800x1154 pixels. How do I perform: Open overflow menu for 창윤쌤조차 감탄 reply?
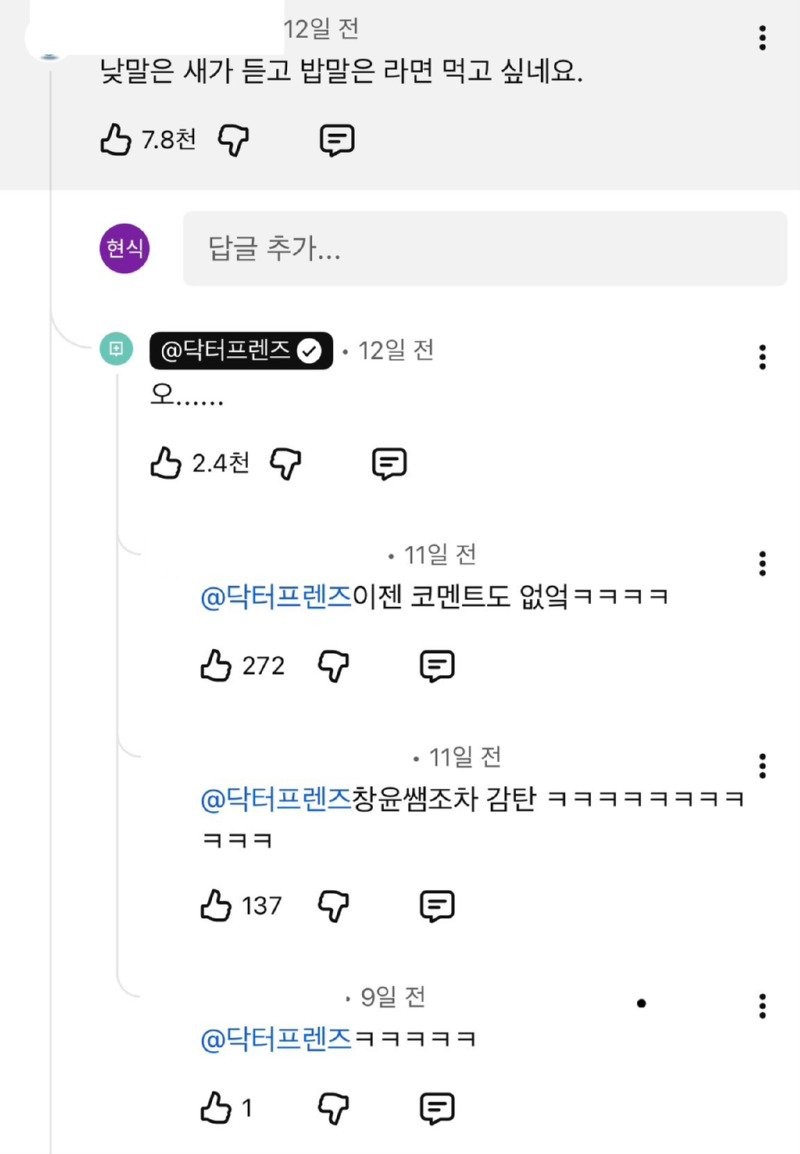click(763, 766)
